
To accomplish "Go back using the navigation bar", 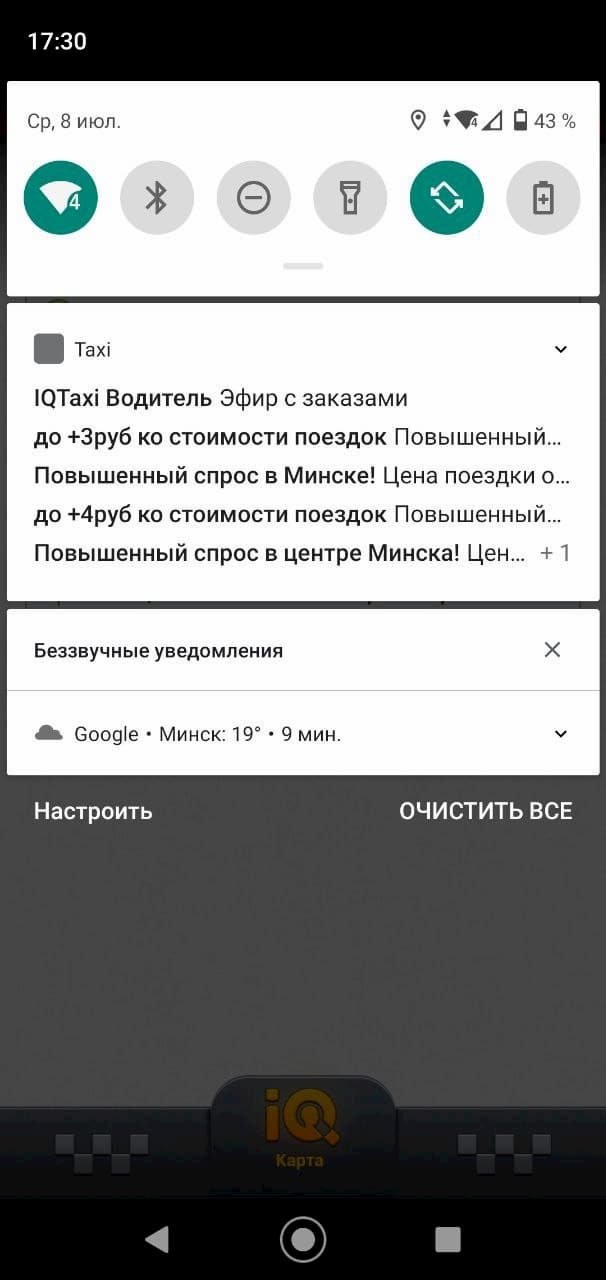I will pos(157,1240).
